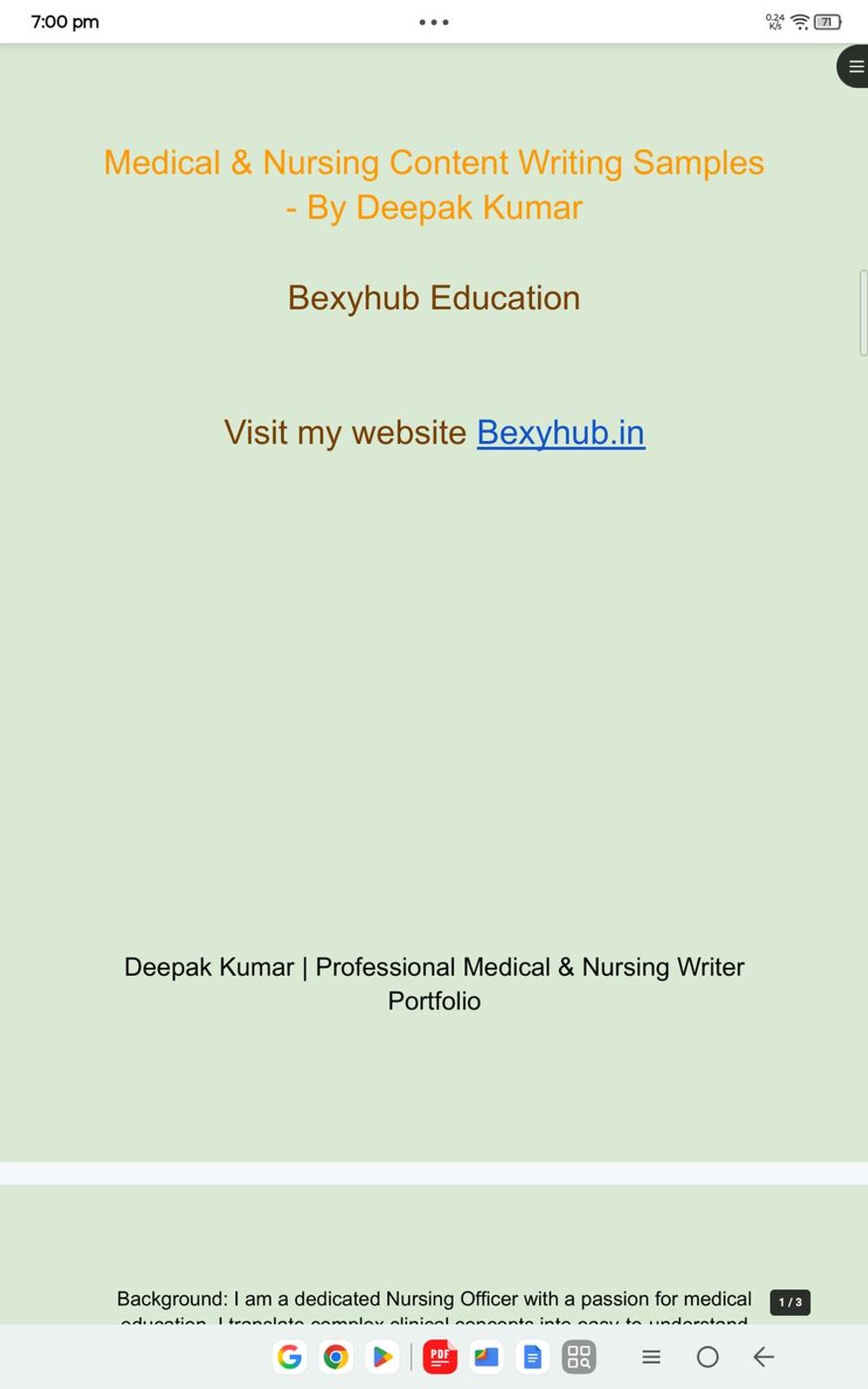Open the blue gallery app in taskbar
Viewport: 868px width, 1389px height.
486,1357
